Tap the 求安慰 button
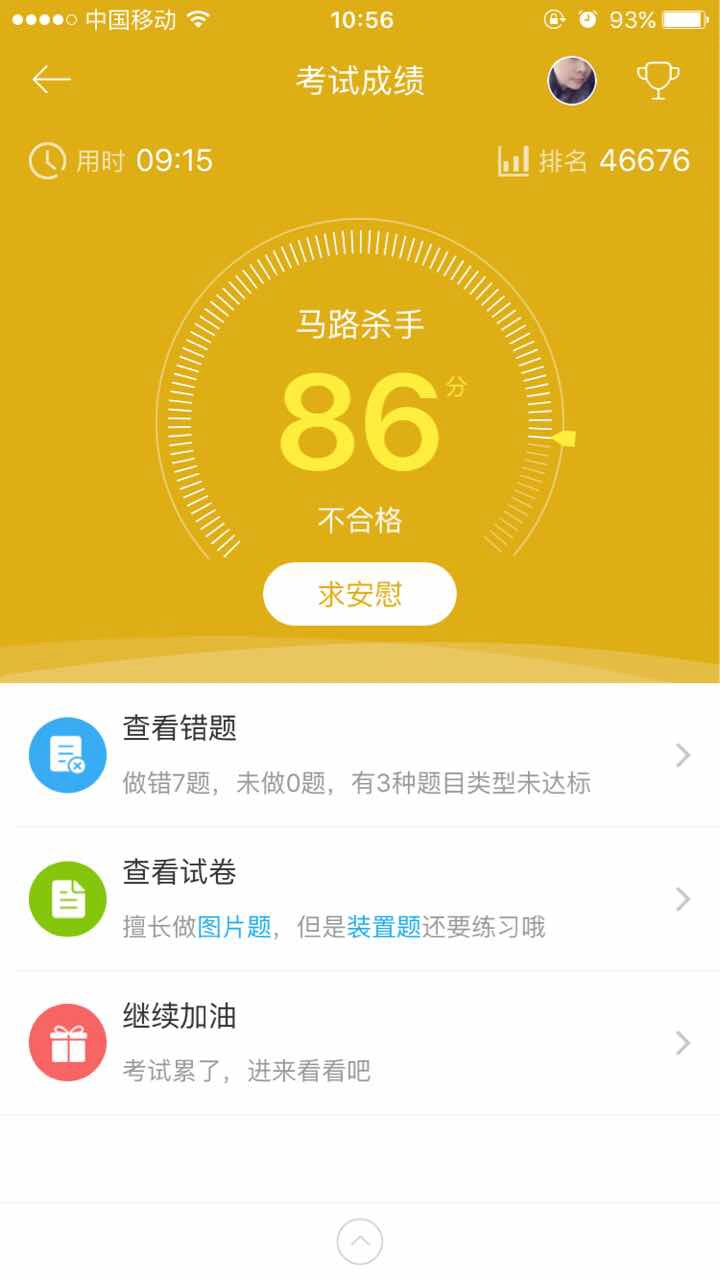This screenshot has height=1280, width=720. (x=360, y=595)
